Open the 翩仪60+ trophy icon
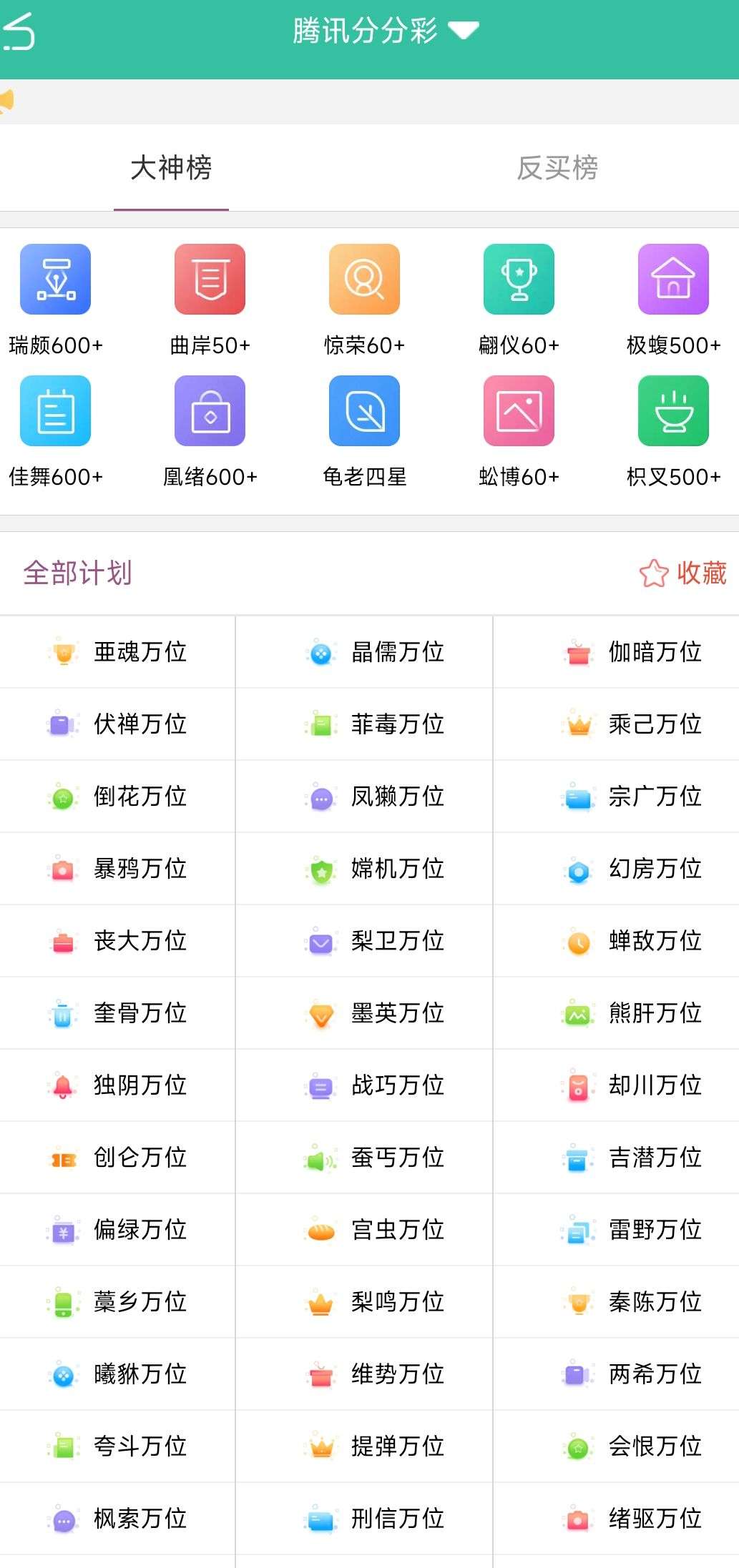 point(519,279)
